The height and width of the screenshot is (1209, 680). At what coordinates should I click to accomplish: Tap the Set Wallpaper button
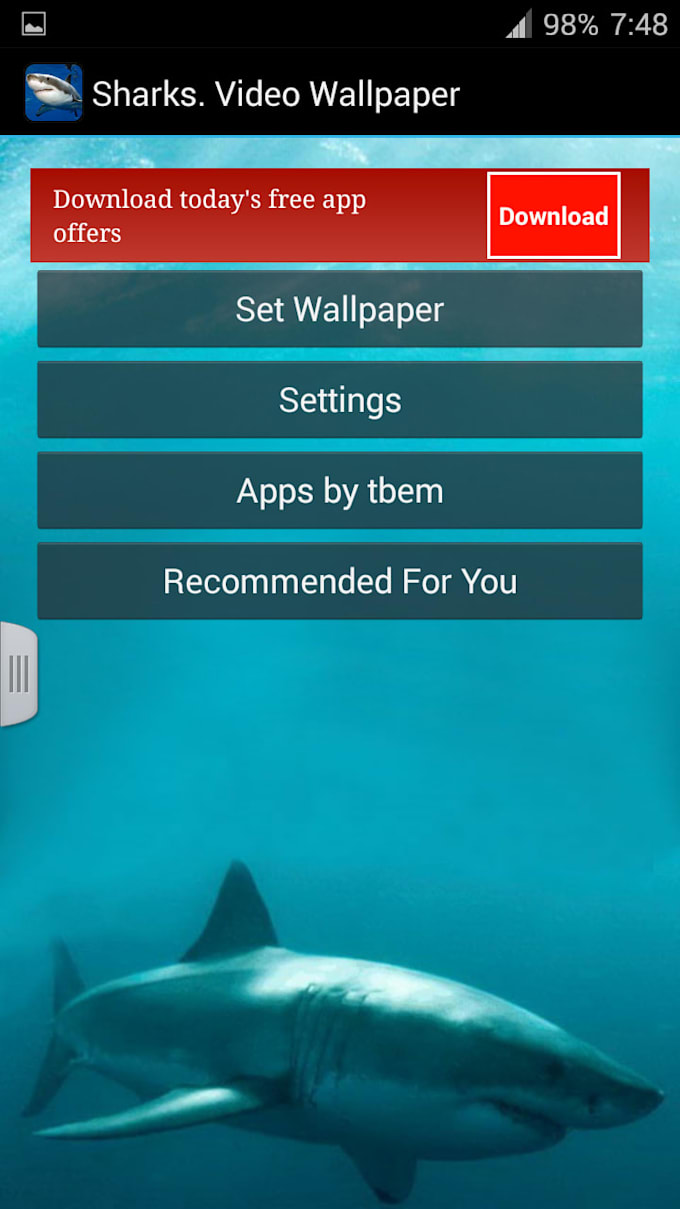[x=340, y=309]
